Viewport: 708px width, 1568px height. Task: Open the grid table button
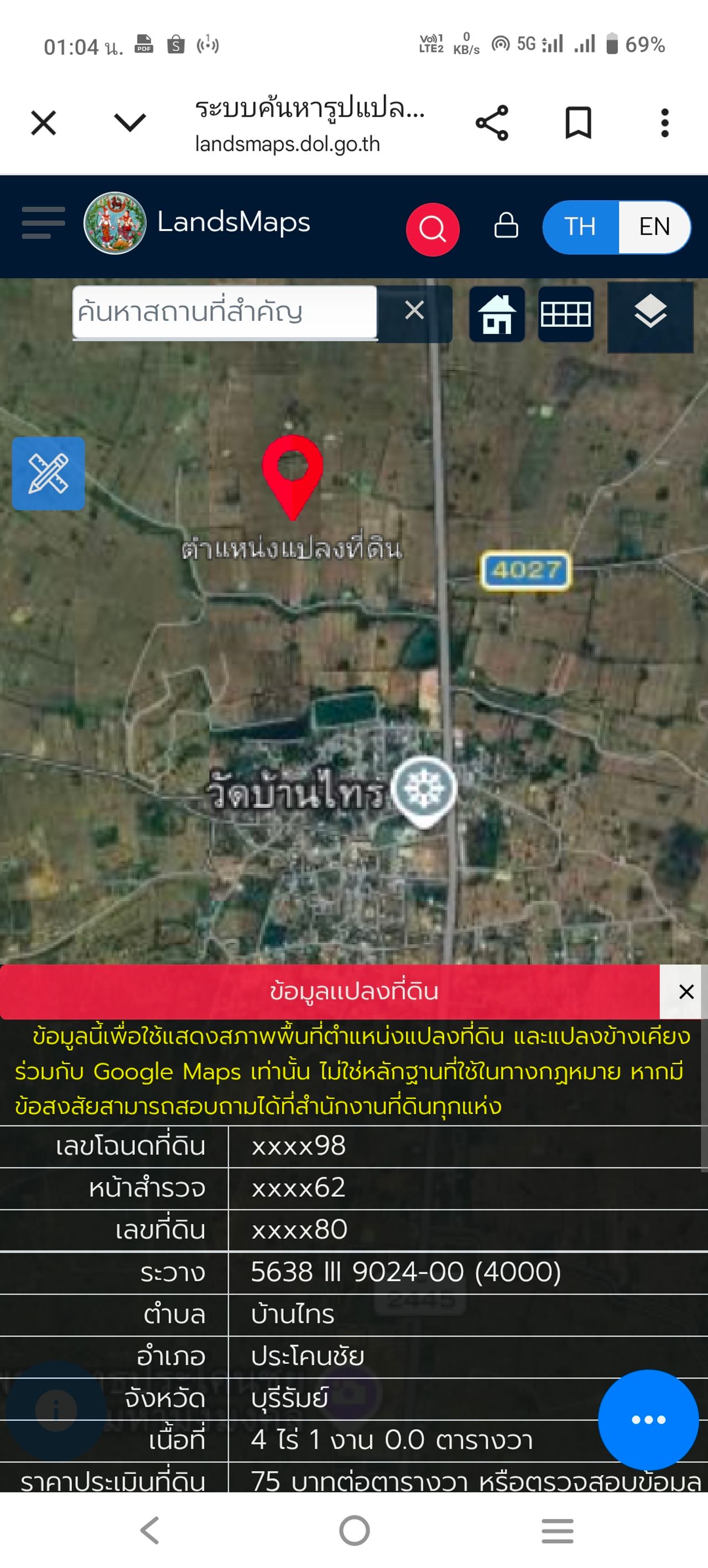point(565,314)
